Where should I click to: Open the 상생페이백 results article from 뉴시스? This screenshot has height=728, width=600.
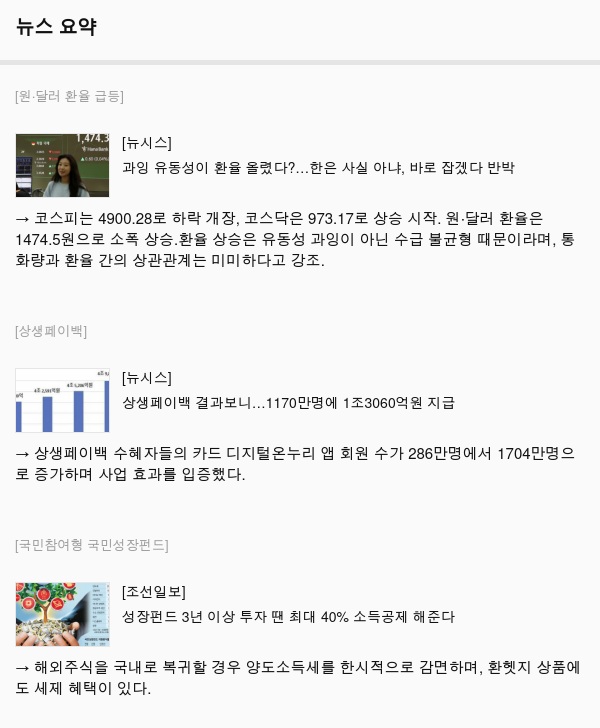click(x=288, y=403)
